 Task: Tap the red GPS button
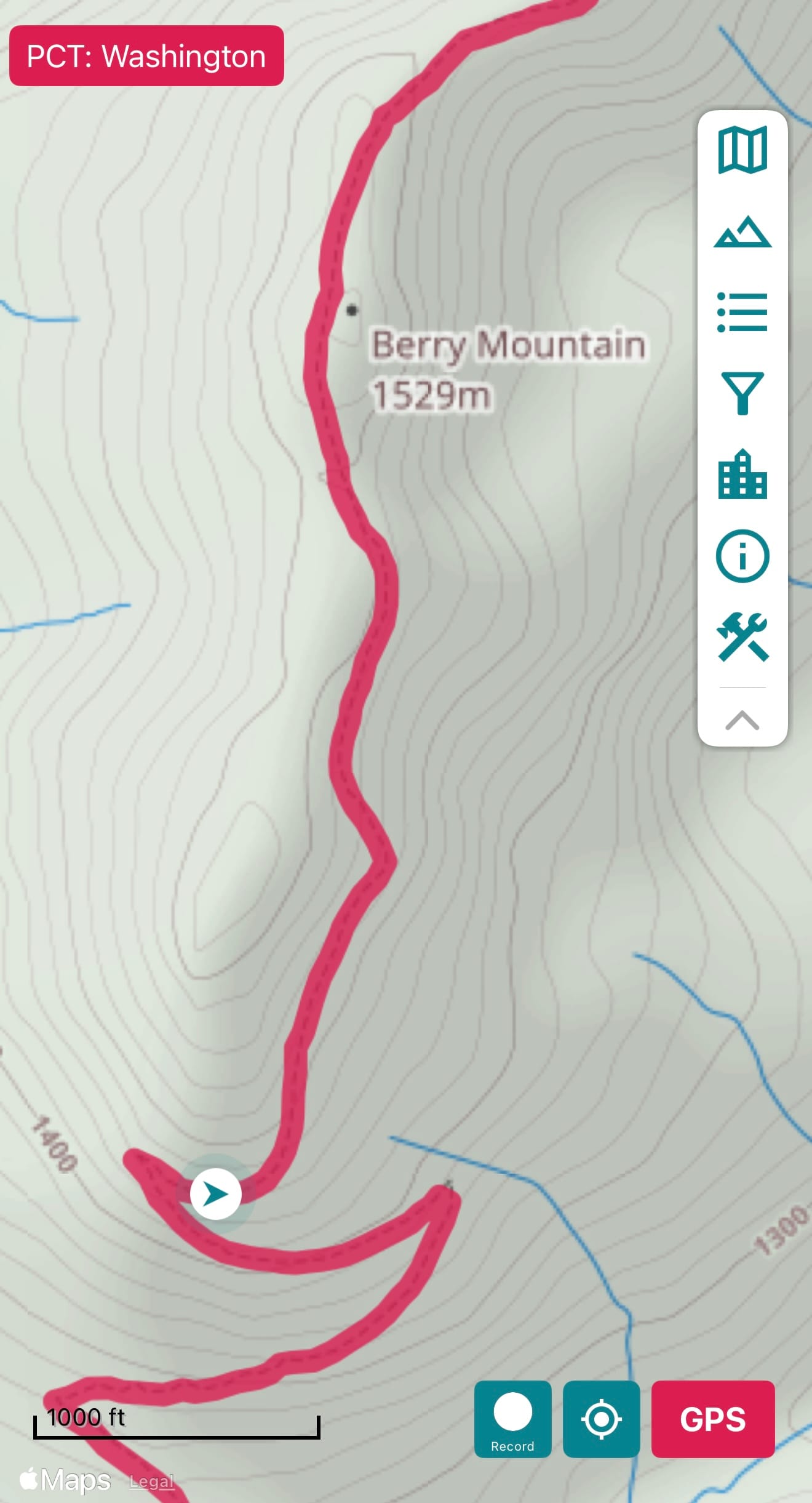coord(713,1419)
